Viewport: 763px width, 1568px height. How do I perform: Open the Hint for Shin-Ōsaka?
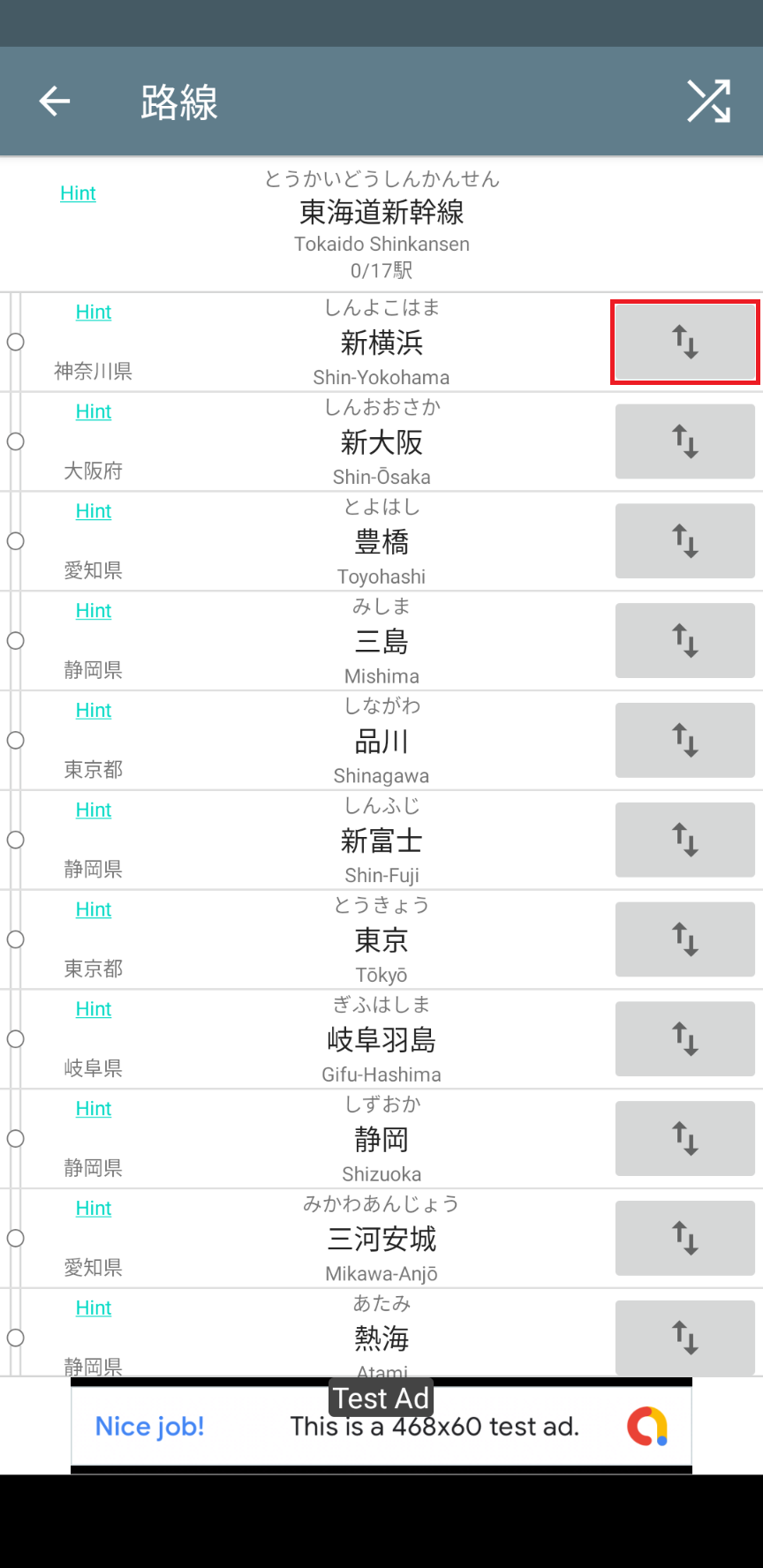[94, 411]
